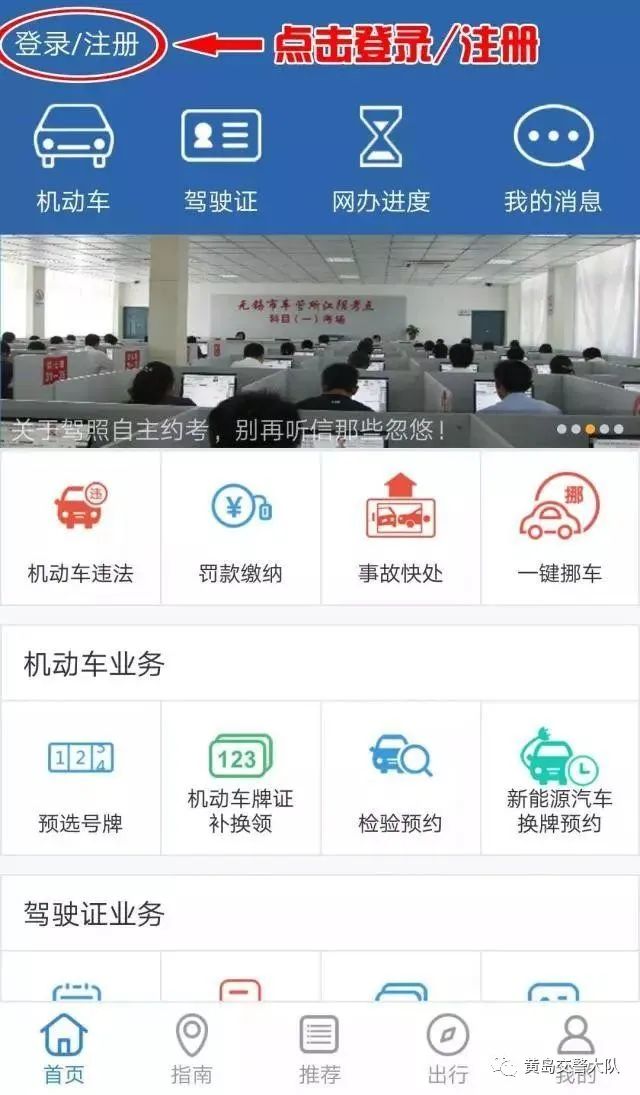Image resolution: width=640 pixels, height=1095 pixels.
Task: Open 机动车违法 violations lookup
Action: tap(80, 528)
